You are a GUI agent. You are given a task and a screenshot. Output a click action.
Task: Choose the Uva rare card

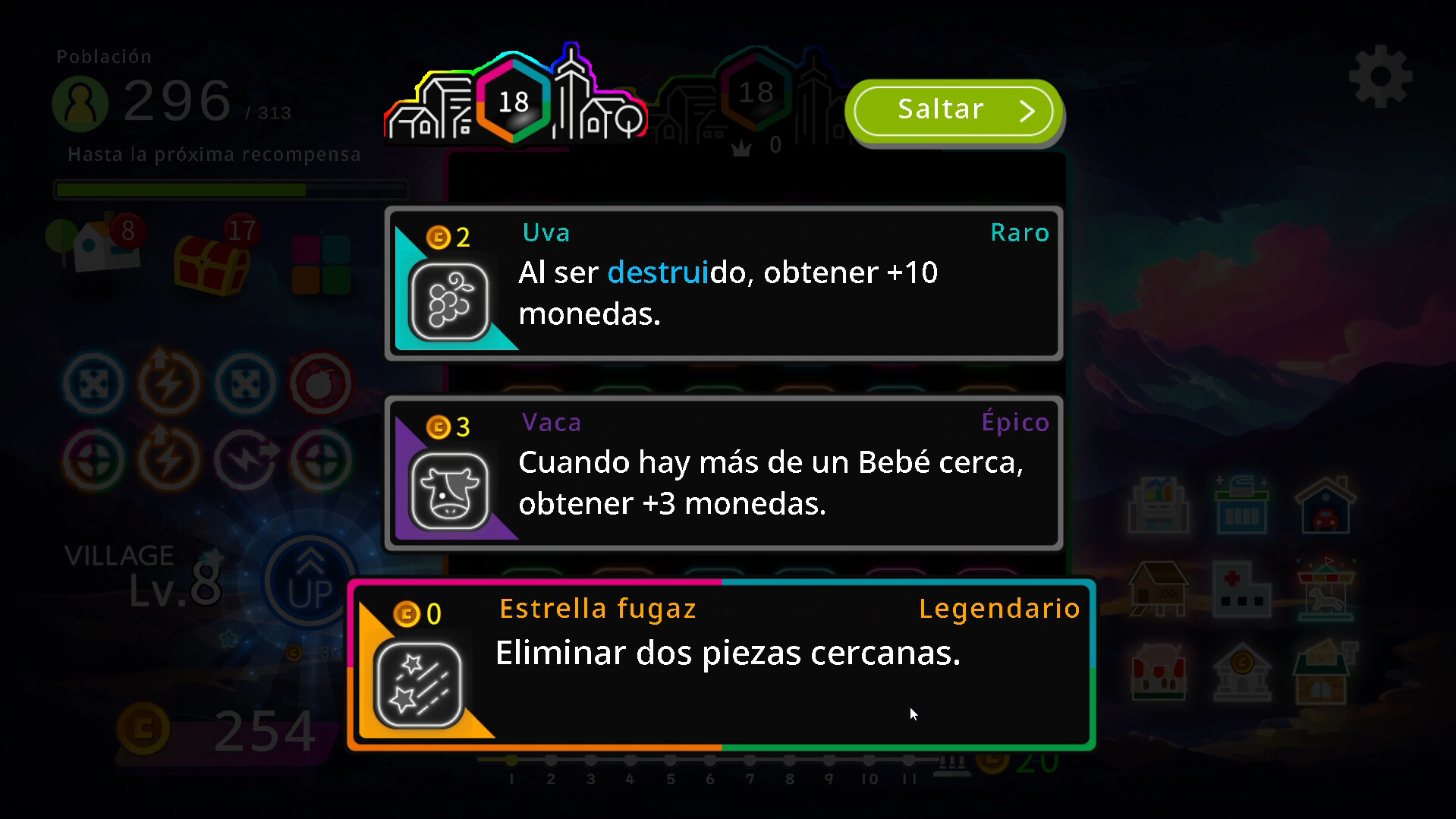(x=724, y=282)
